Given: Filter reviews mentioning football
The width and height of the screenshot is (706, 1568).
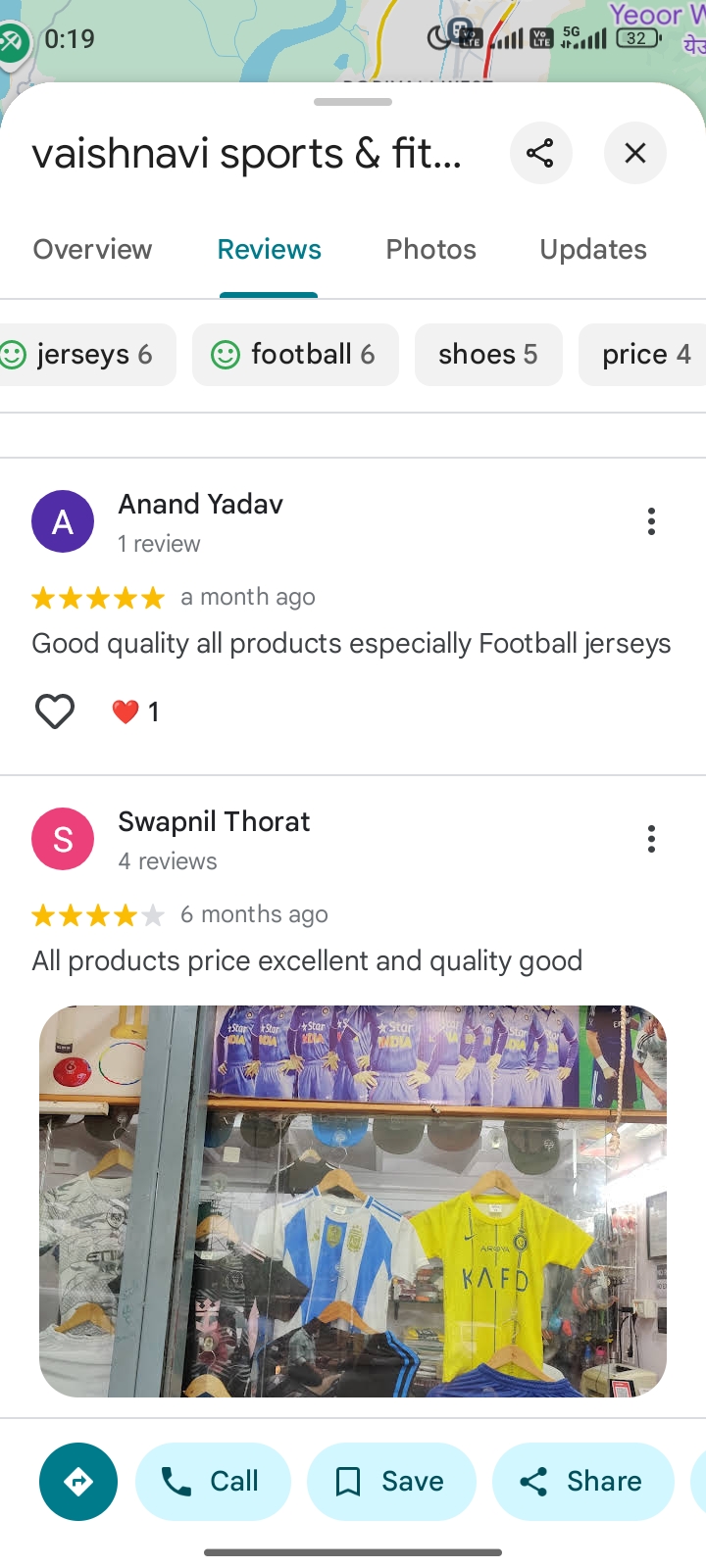Looking at the screenshot, I should click(x=295, y=354).
